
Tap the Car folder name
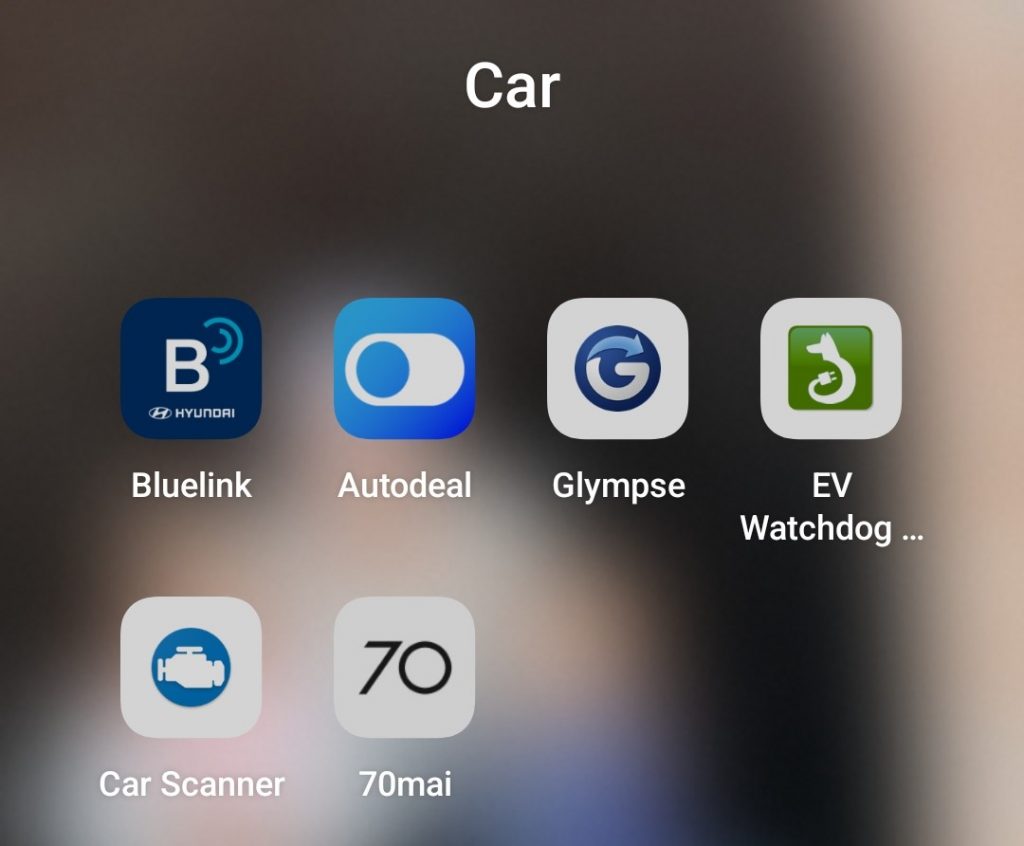click(512, 87)
